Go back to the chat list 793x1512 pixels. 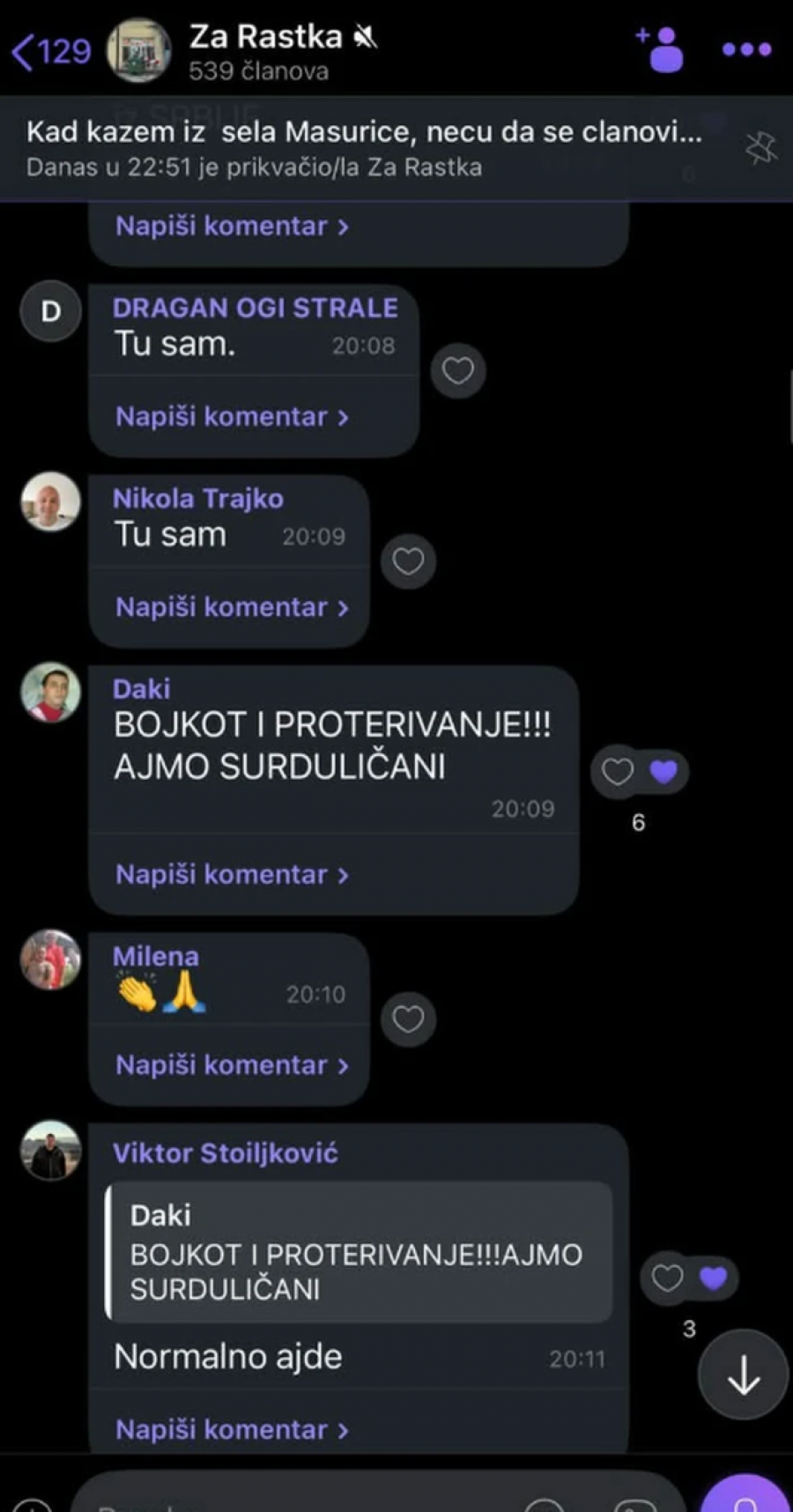click(51, 51)
